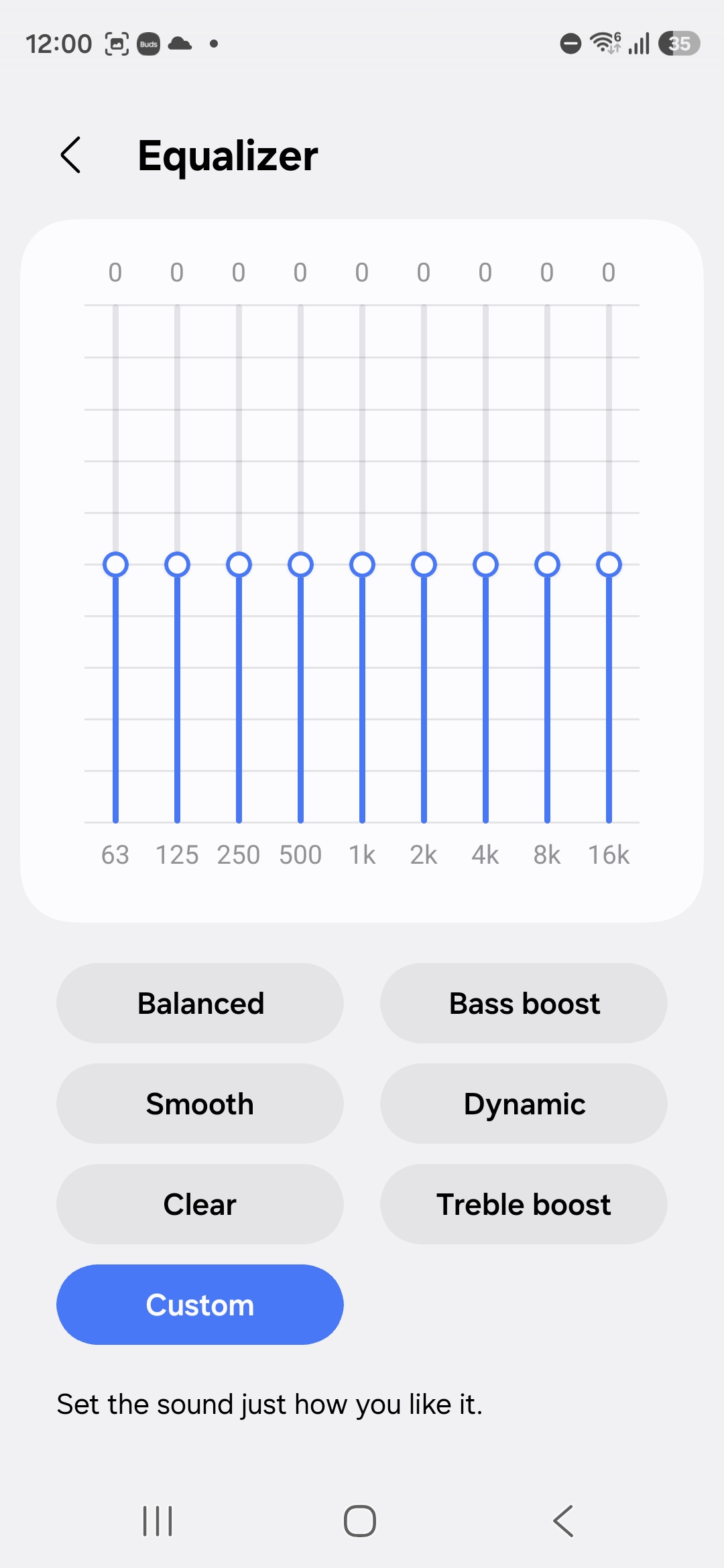Apply the Bass boost preset

click(524, 1003)
